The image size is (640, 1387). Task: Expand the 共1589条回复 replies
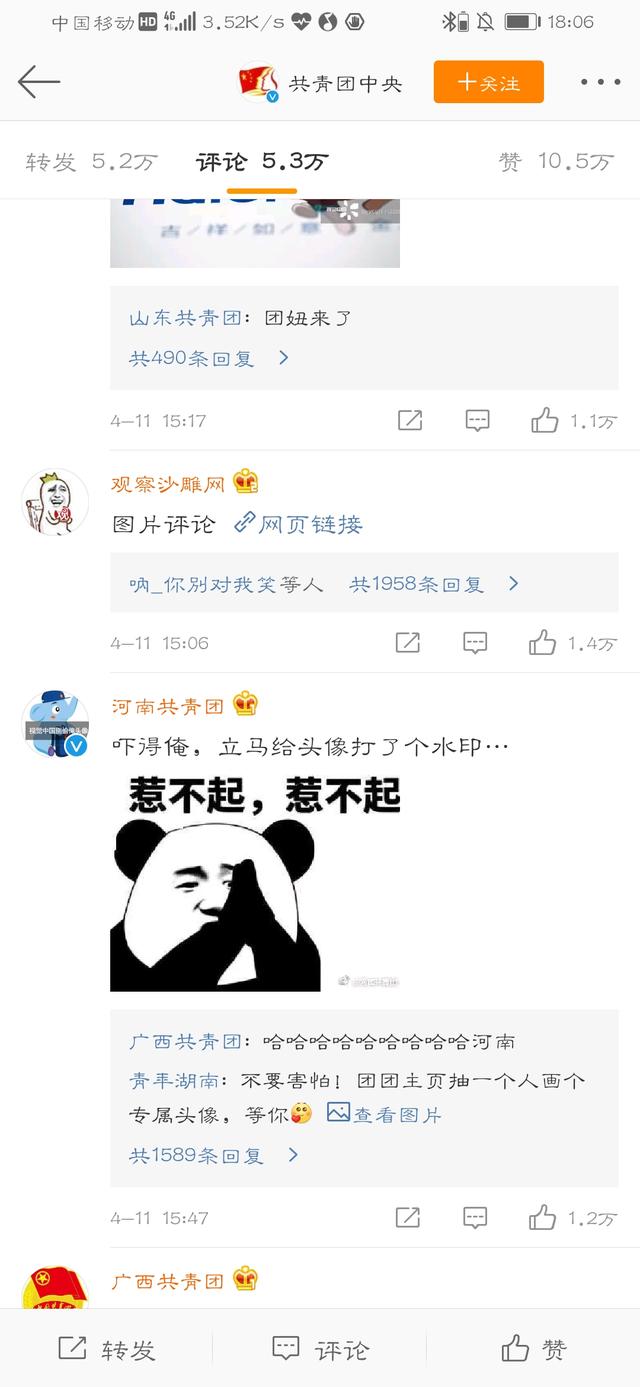(213, 1155)
